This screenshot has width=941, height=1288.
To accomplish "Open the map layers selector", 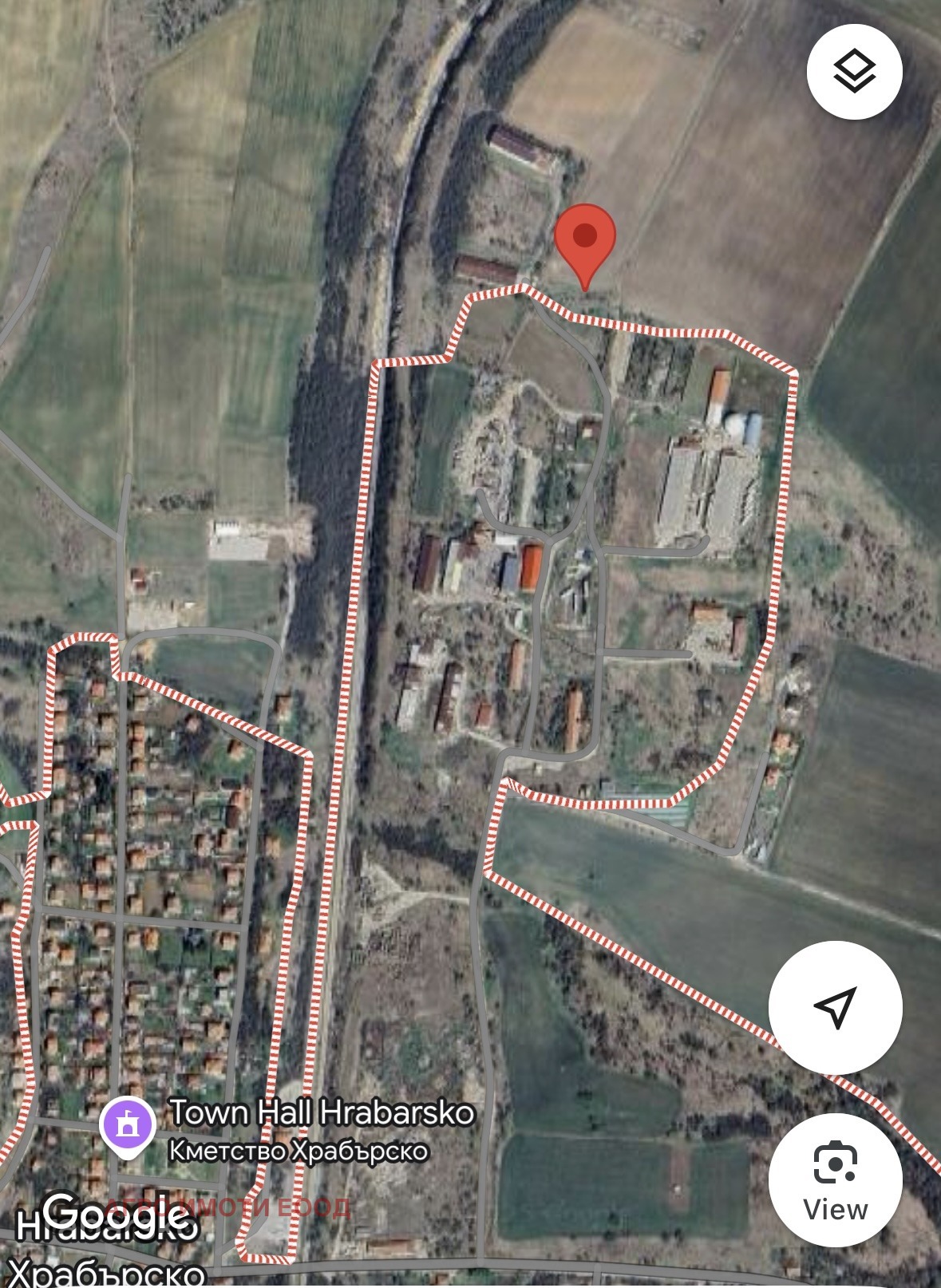I will tap(854, 72).
